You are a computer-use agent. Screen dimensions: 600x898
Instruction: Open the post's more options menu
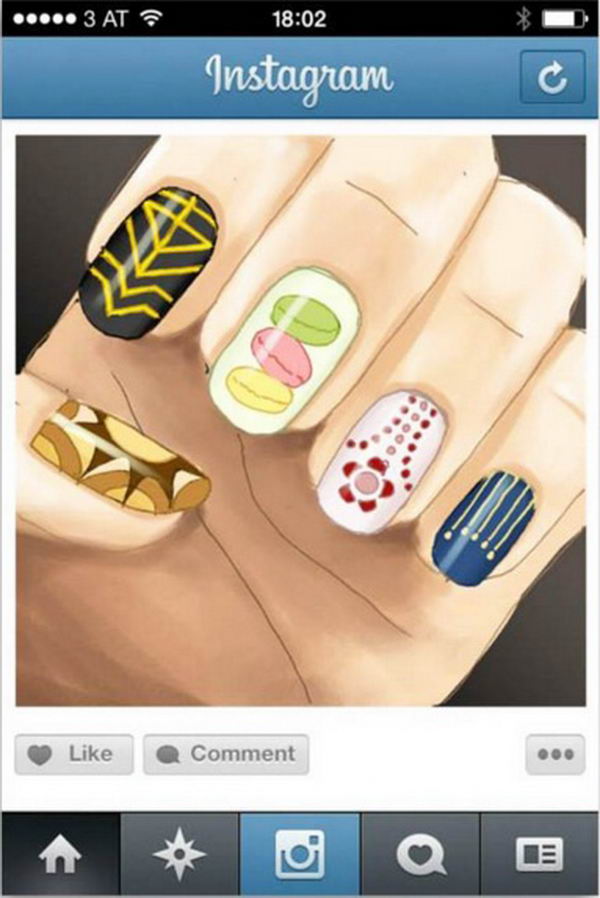pyautogui.click(x=555, y=754)
